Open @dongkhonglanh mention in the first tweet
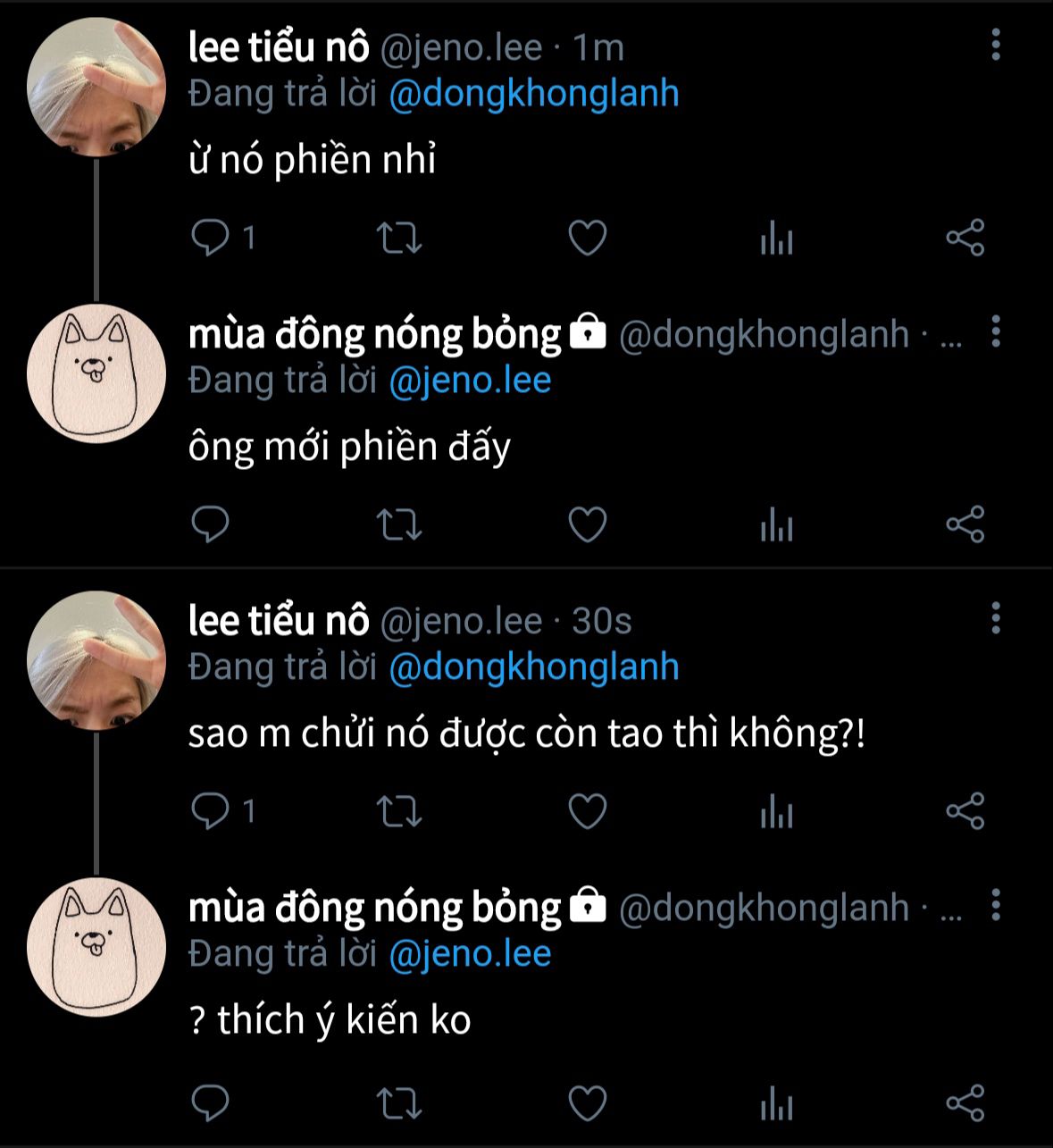Viewport: 1053px width, 1148px height. (534, 95)
